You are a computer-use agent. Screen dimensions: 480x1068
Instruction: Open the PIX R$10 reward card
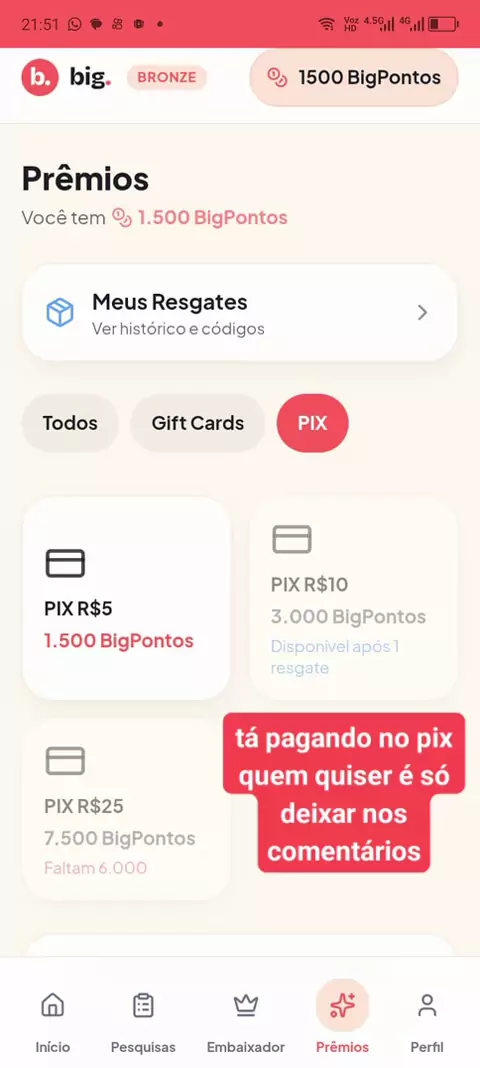(353, 599)
